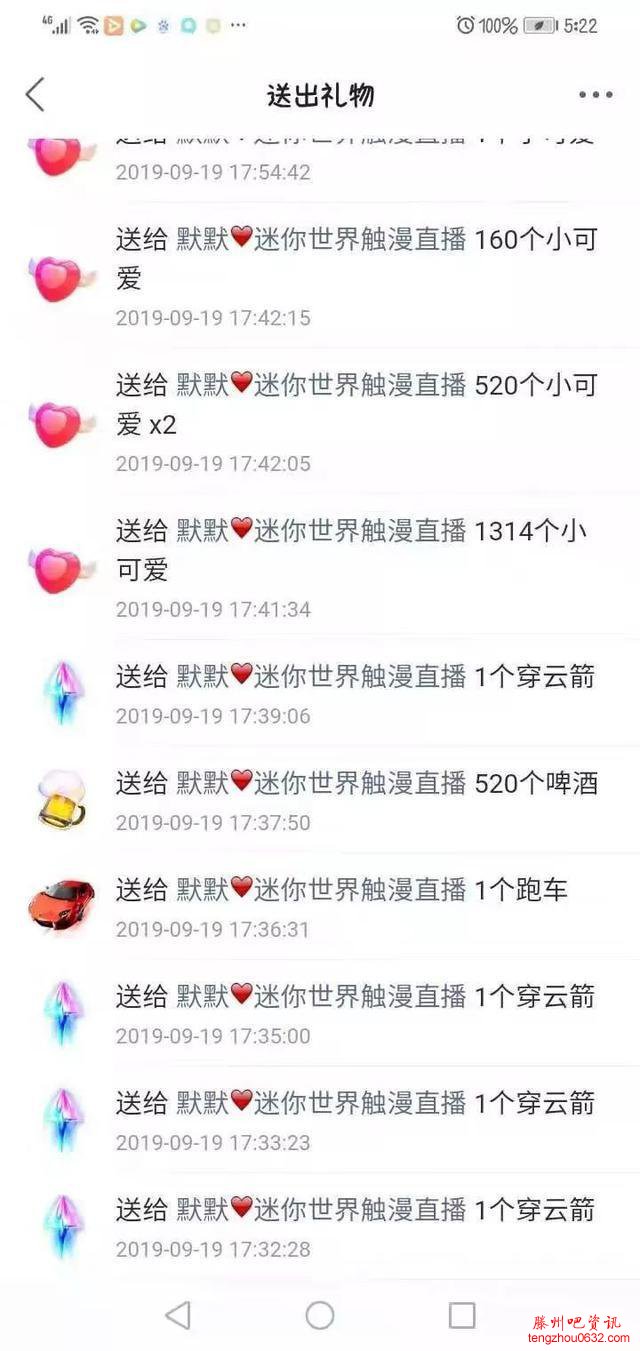The height and width of the screenshot is (1351, 640).
Task: Open the three-dot overflow menu
Action: click(595, 95)
